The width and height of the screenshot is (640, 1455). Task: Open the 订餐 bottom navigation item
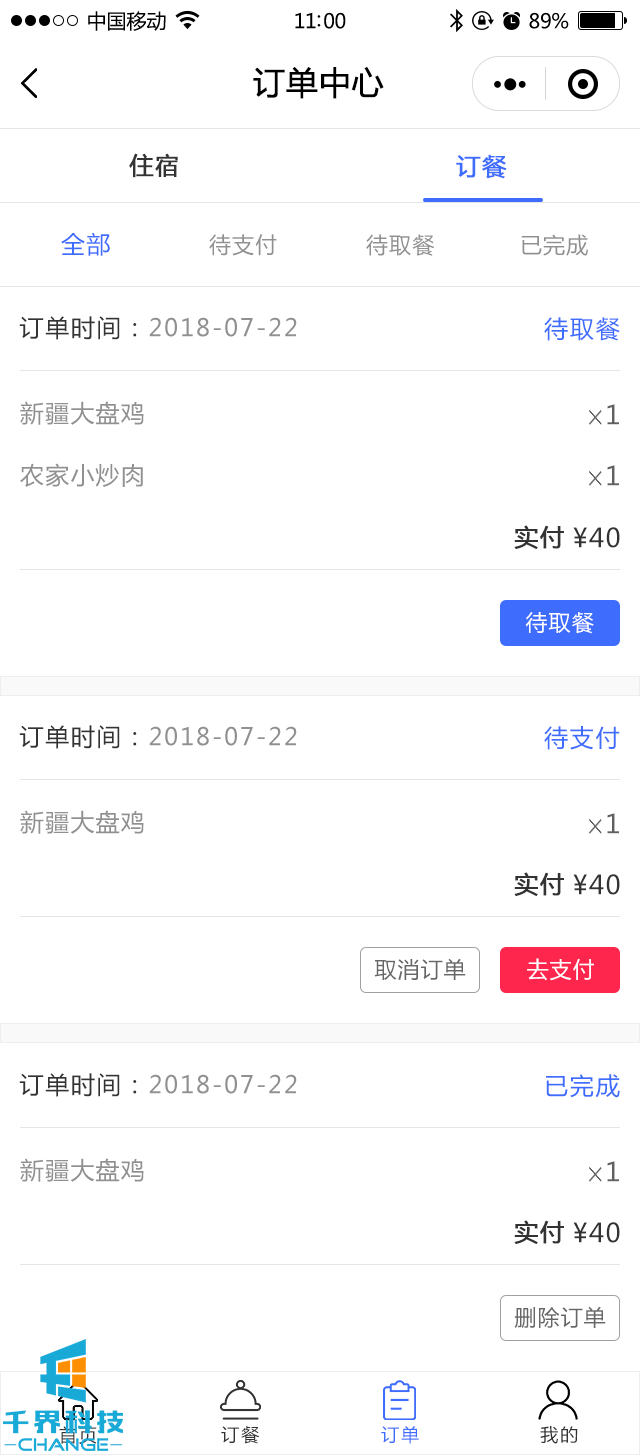coord(240,1413)
